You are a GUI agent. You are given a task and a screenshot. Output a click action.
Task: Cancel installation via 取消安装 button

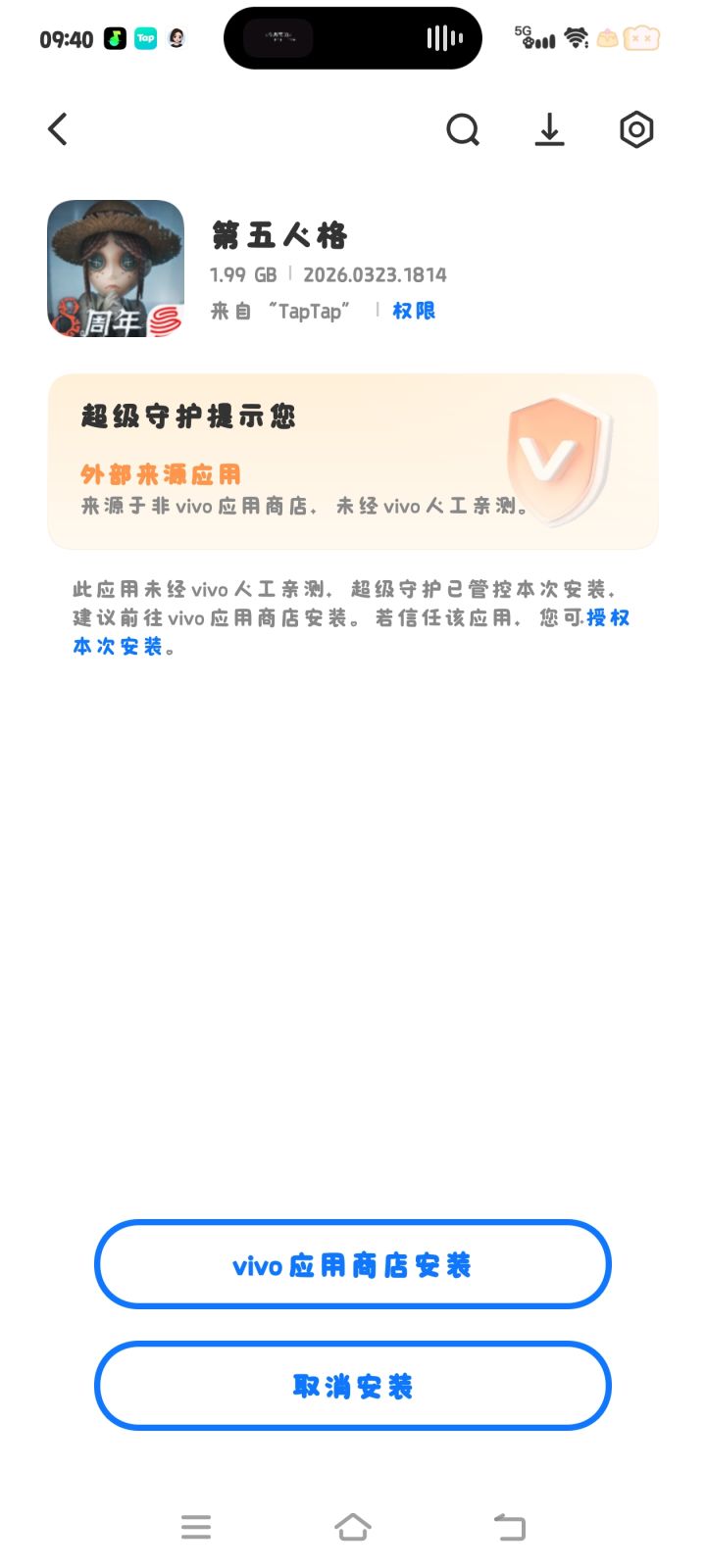click(353, 1386)
